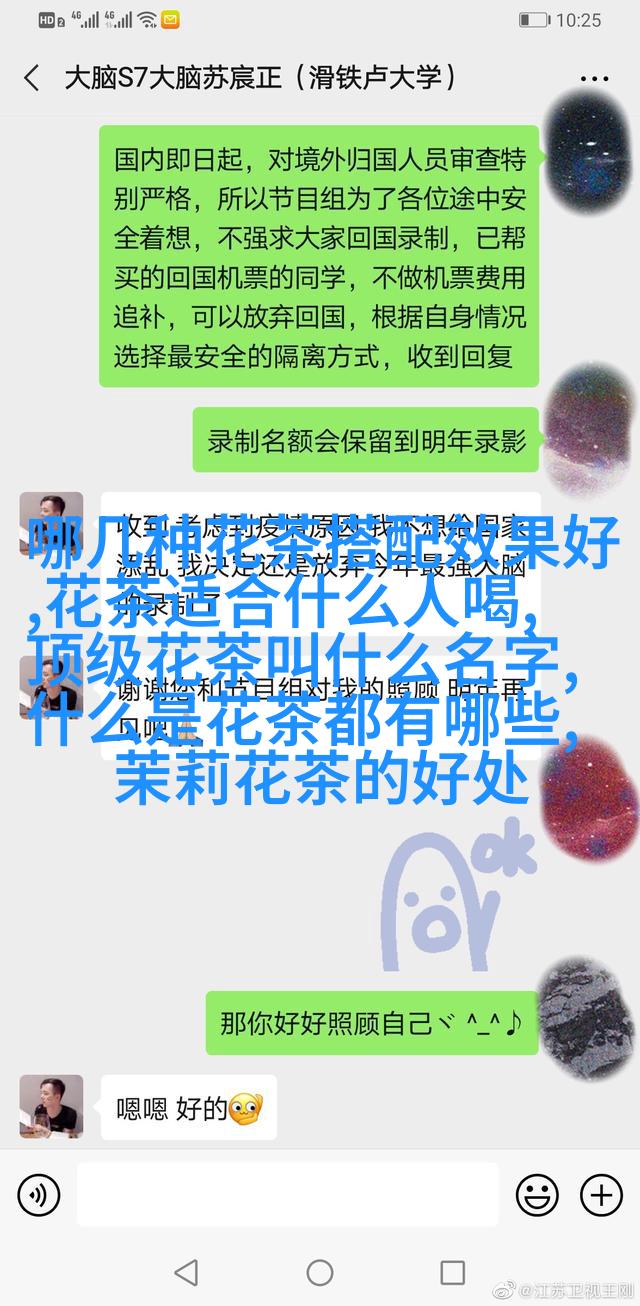Switch to voice message input

click(38, 1194)
